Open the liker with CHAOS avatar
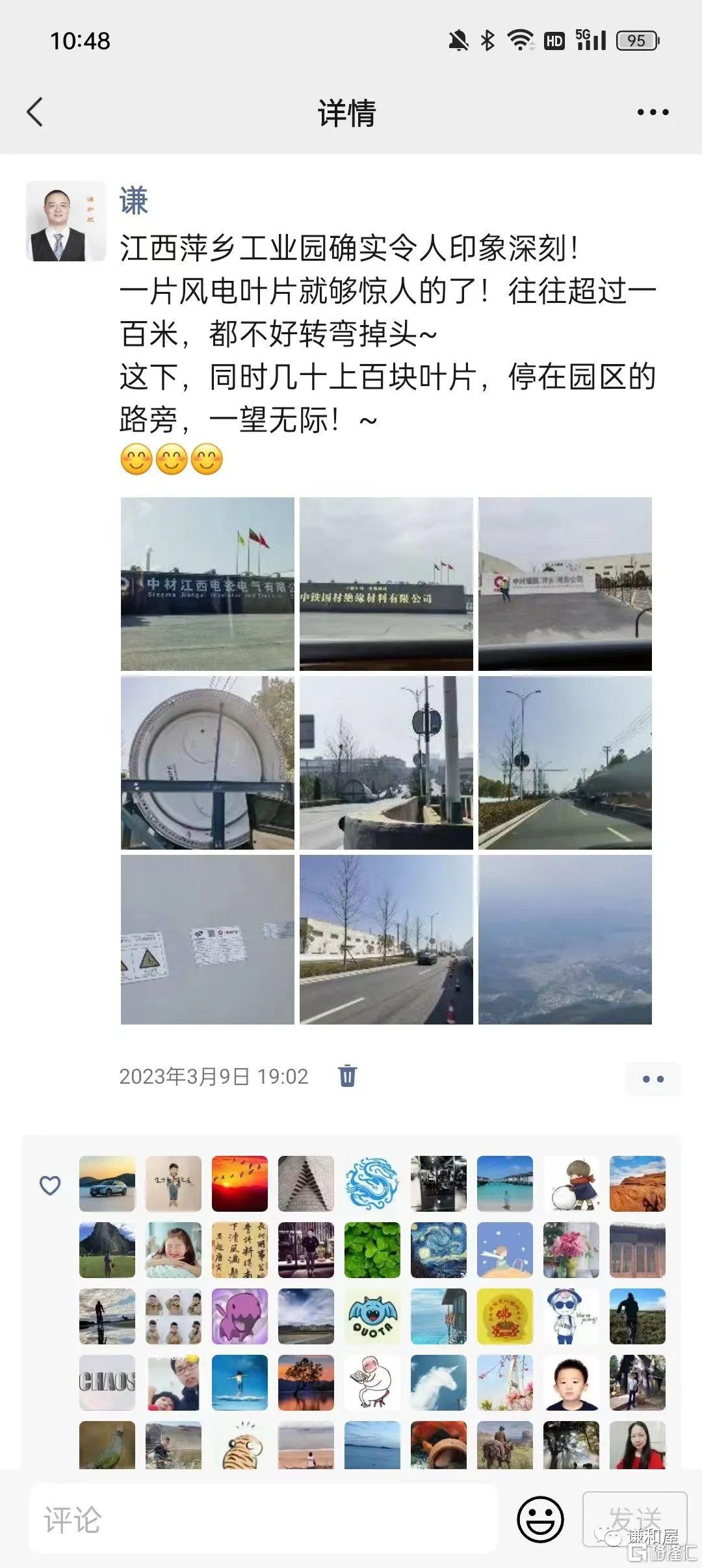702x1568 pixels. click(x=107, y=1382)
